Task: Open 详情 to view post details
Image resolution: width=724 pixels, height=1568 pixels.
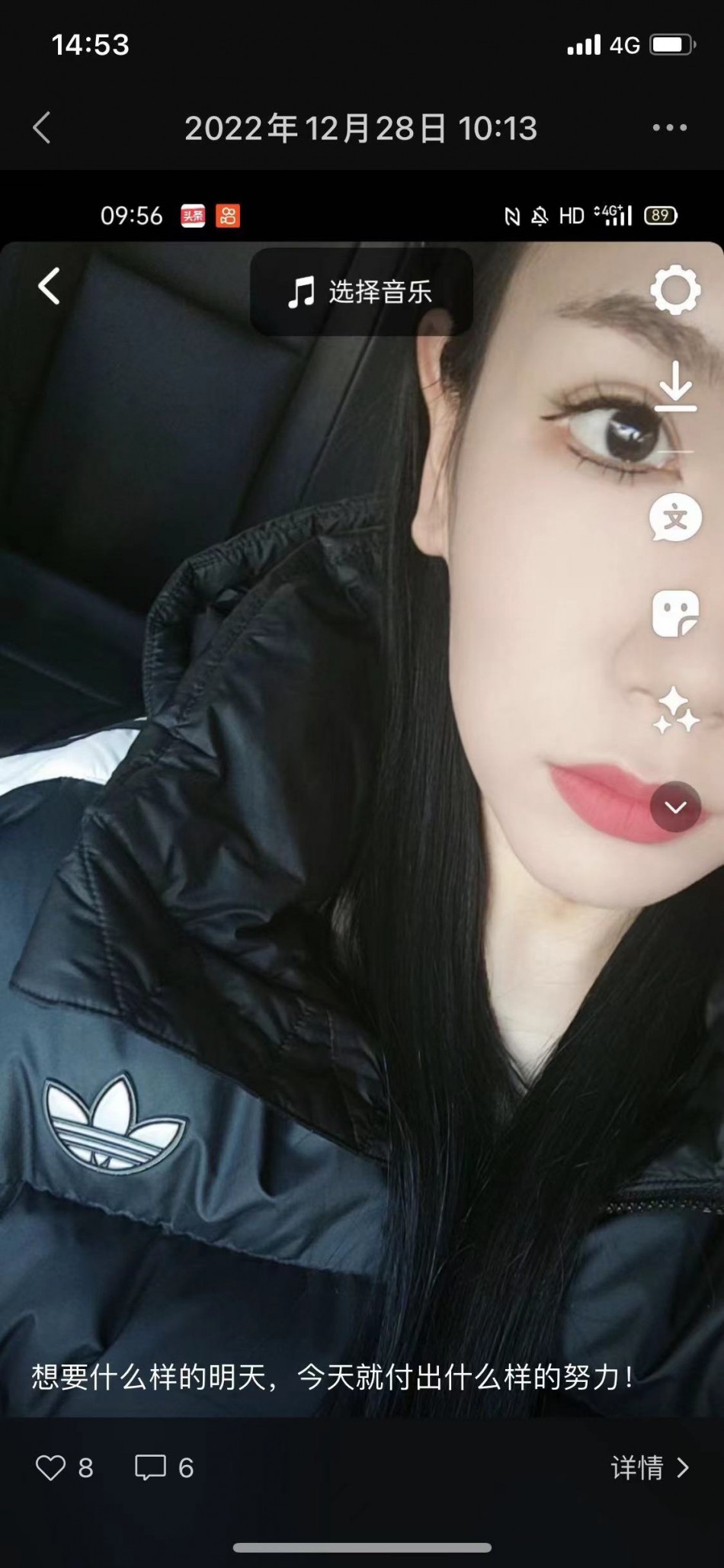Action: 649,1467
